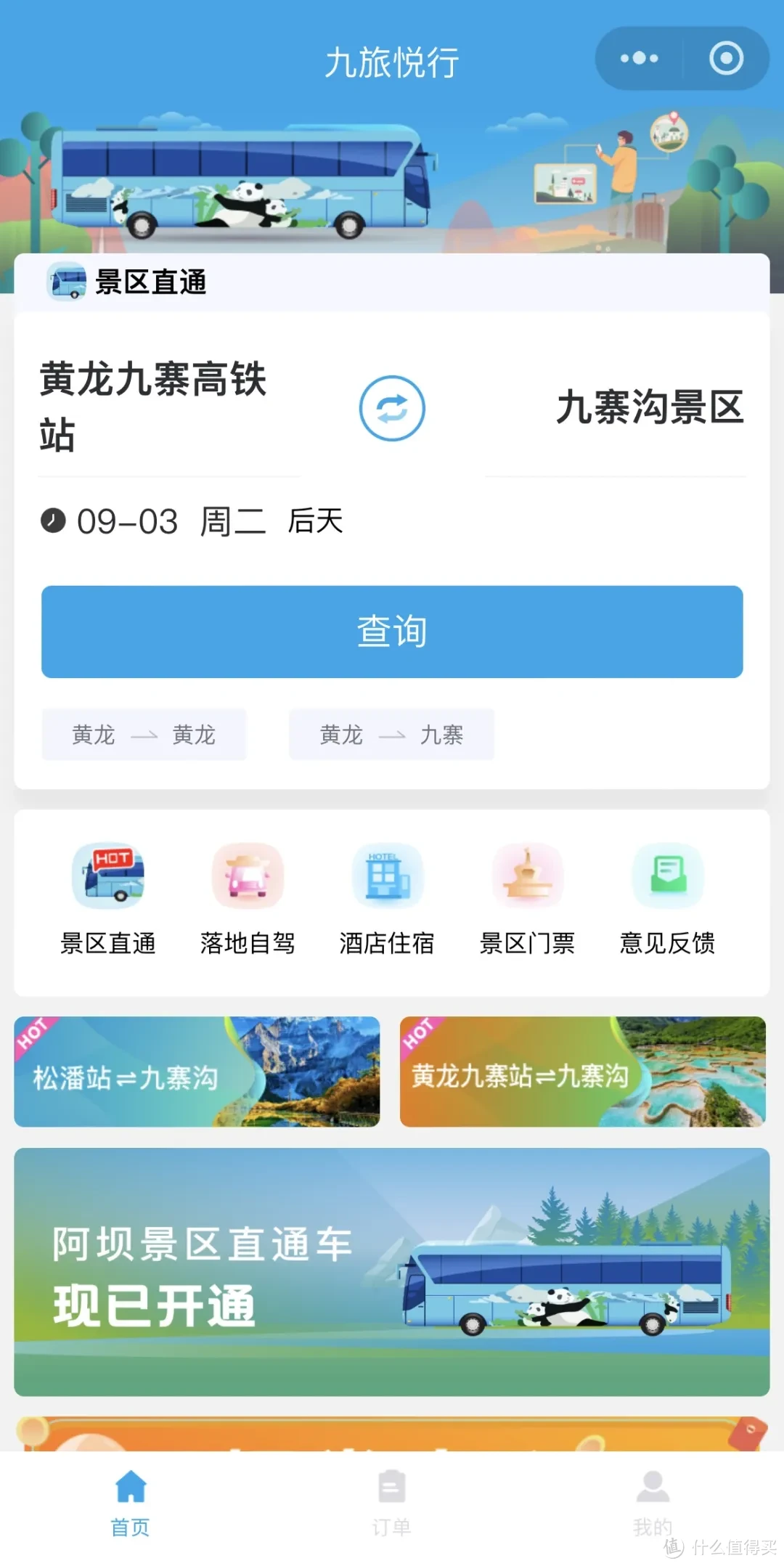Viewport: 784px width, 1566px height.
Task: Open the 松潘站⇌九寨沟 hot route card
Action: click(x=197, y=1072)
